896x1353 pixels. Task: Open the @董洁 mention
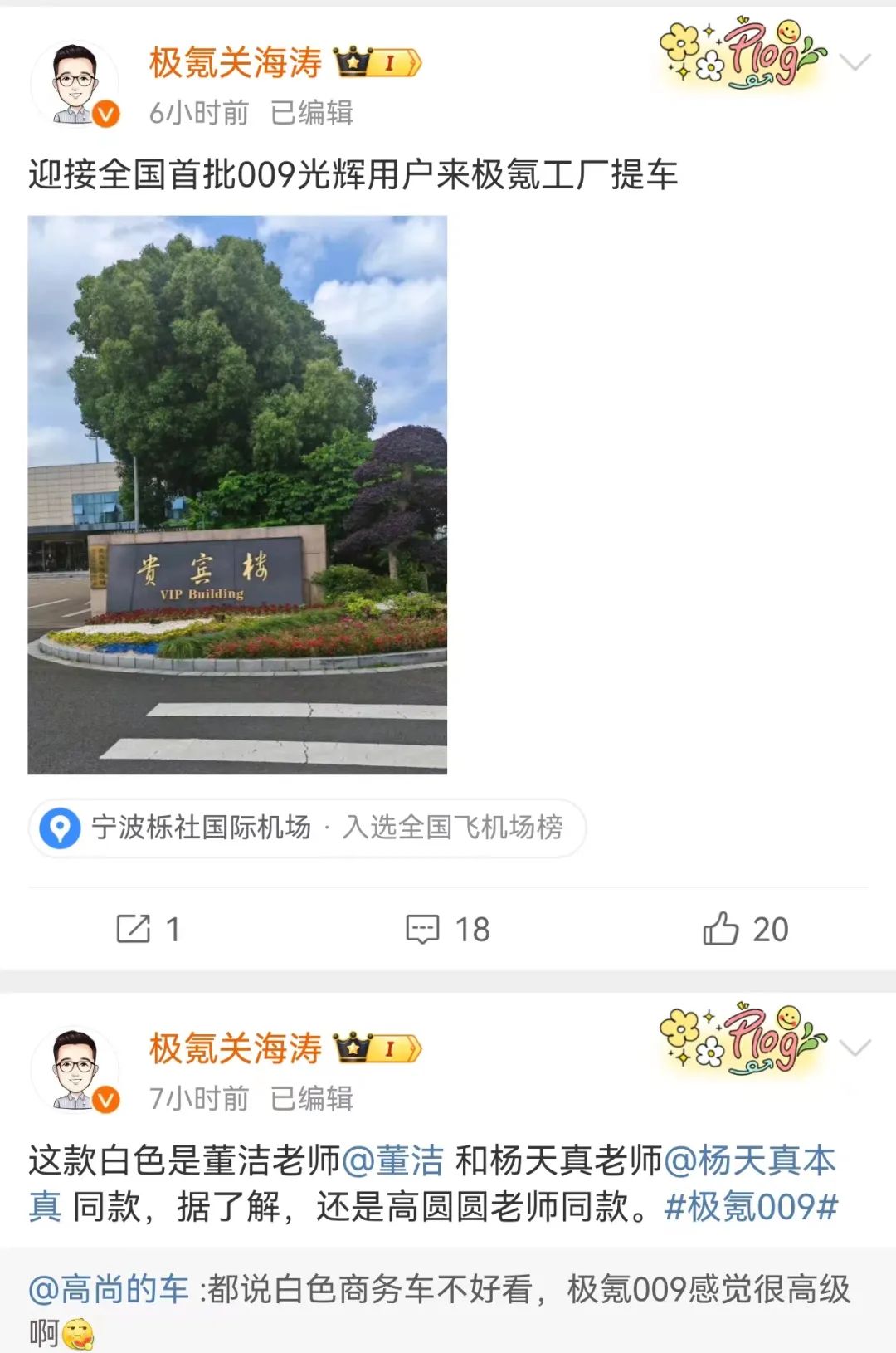[x=392, y=1160]
